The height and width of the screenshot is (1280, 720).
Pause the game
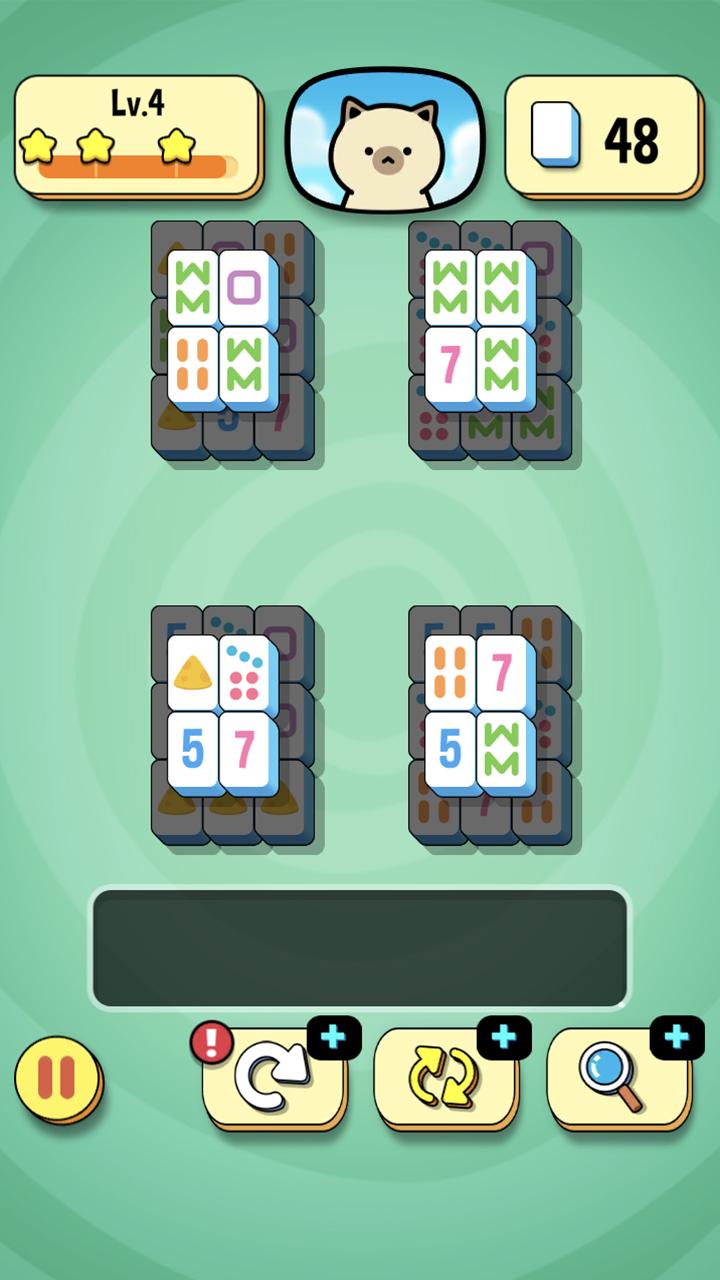tap(58, 1079)
